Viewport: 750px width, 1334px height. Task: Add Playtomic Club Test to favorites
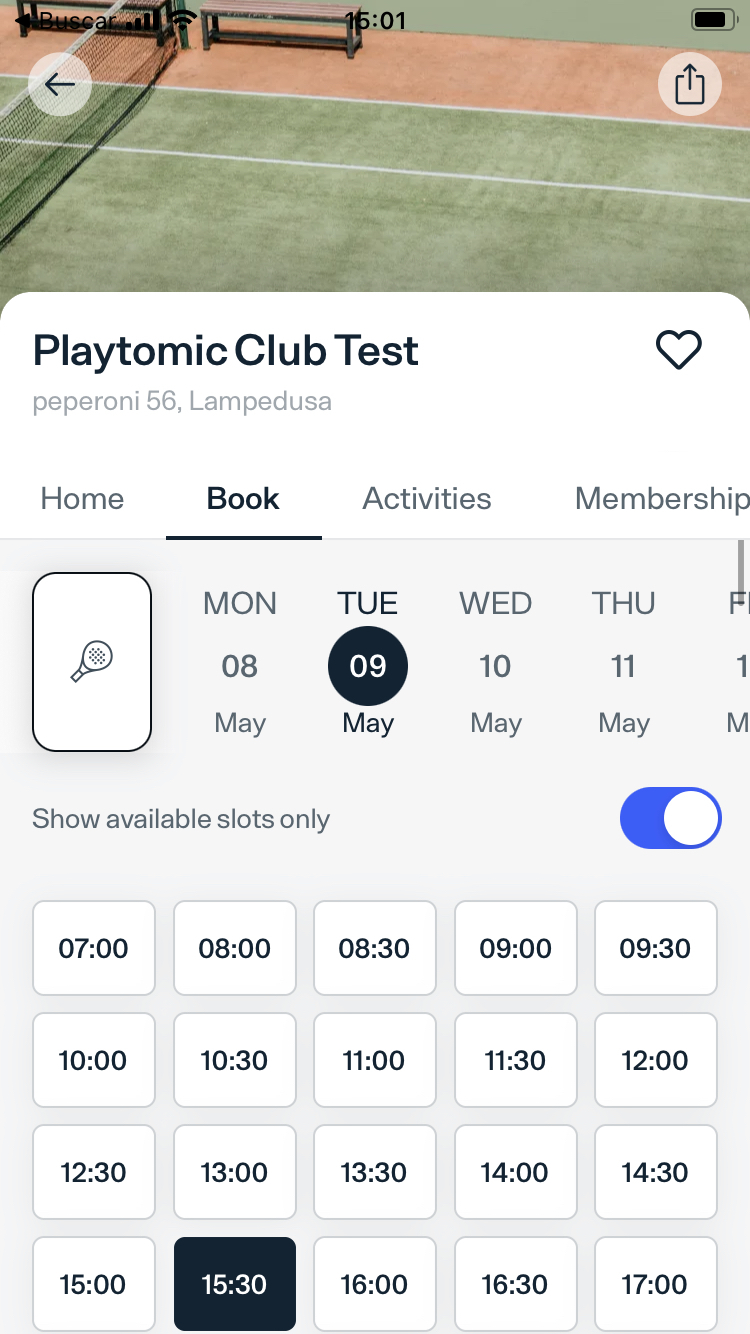click(679, 350)
